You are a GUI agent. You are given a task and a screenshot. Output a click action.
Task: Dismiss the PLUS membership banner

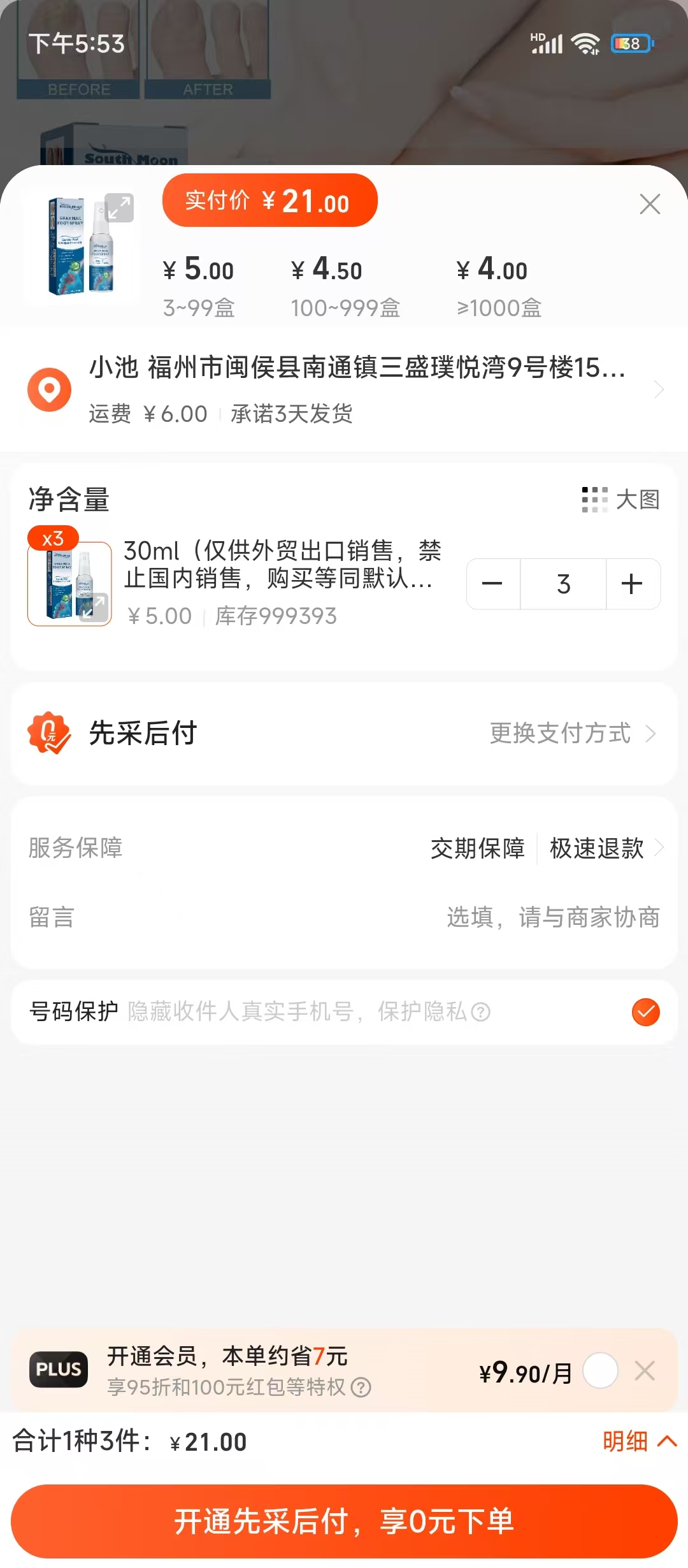(645, 1370)
